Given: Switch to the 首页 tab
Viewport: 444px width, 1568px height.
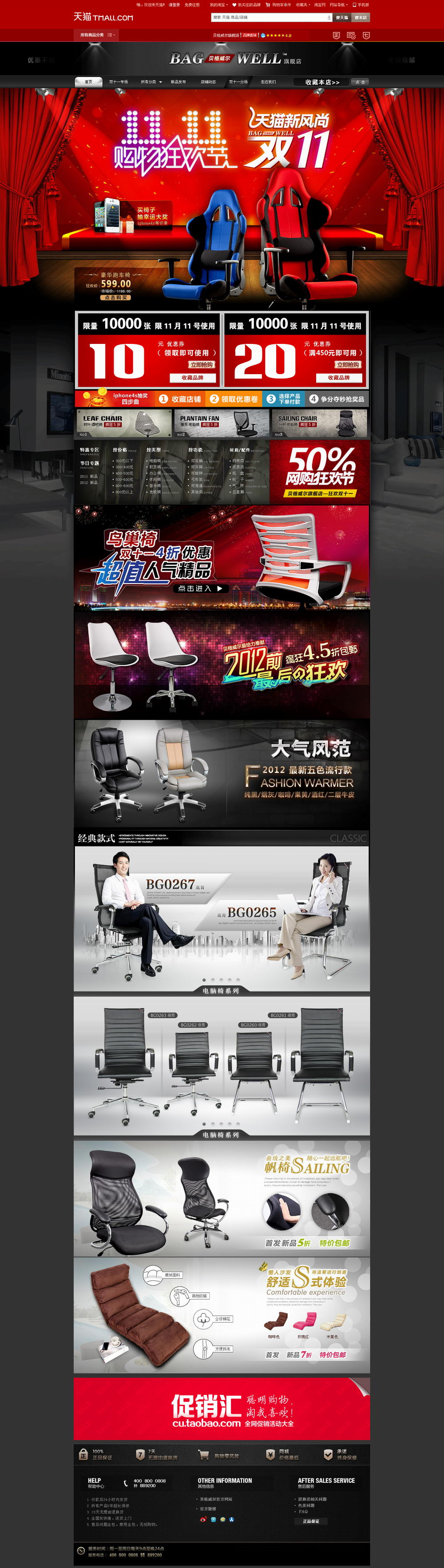Looking at the screenshot, I should click(88, 82).
